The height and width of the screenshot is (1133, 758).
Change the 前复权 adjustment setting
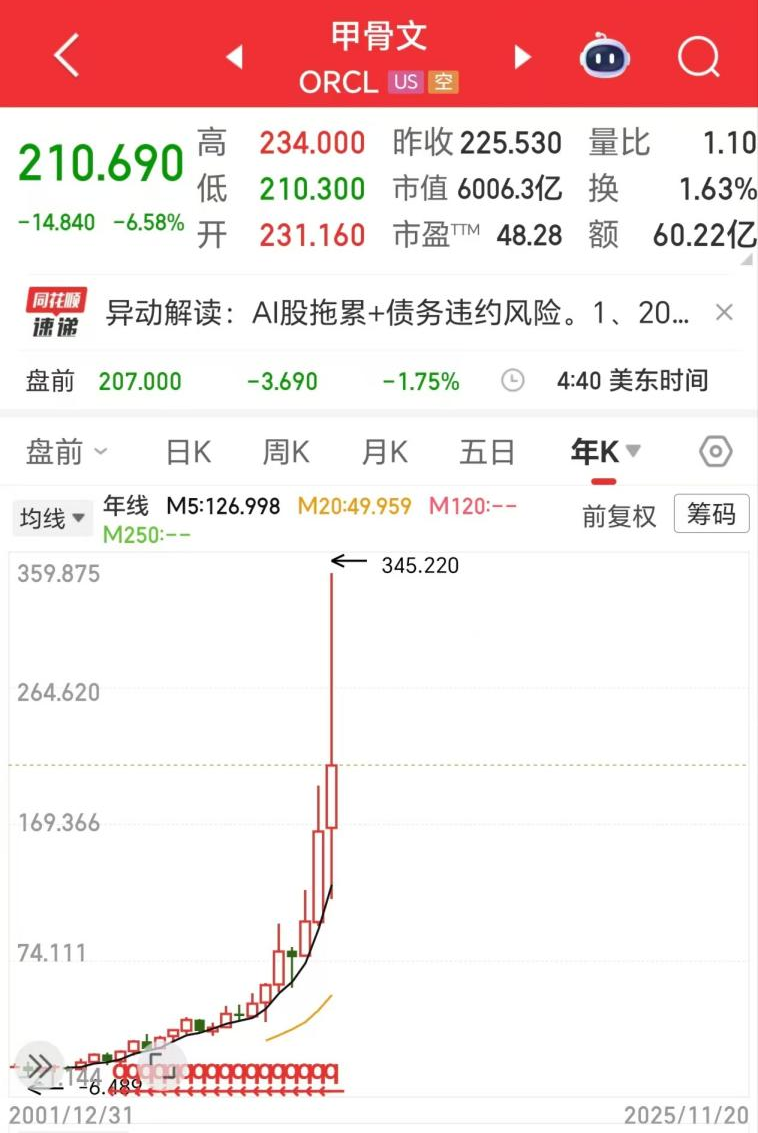619,516
